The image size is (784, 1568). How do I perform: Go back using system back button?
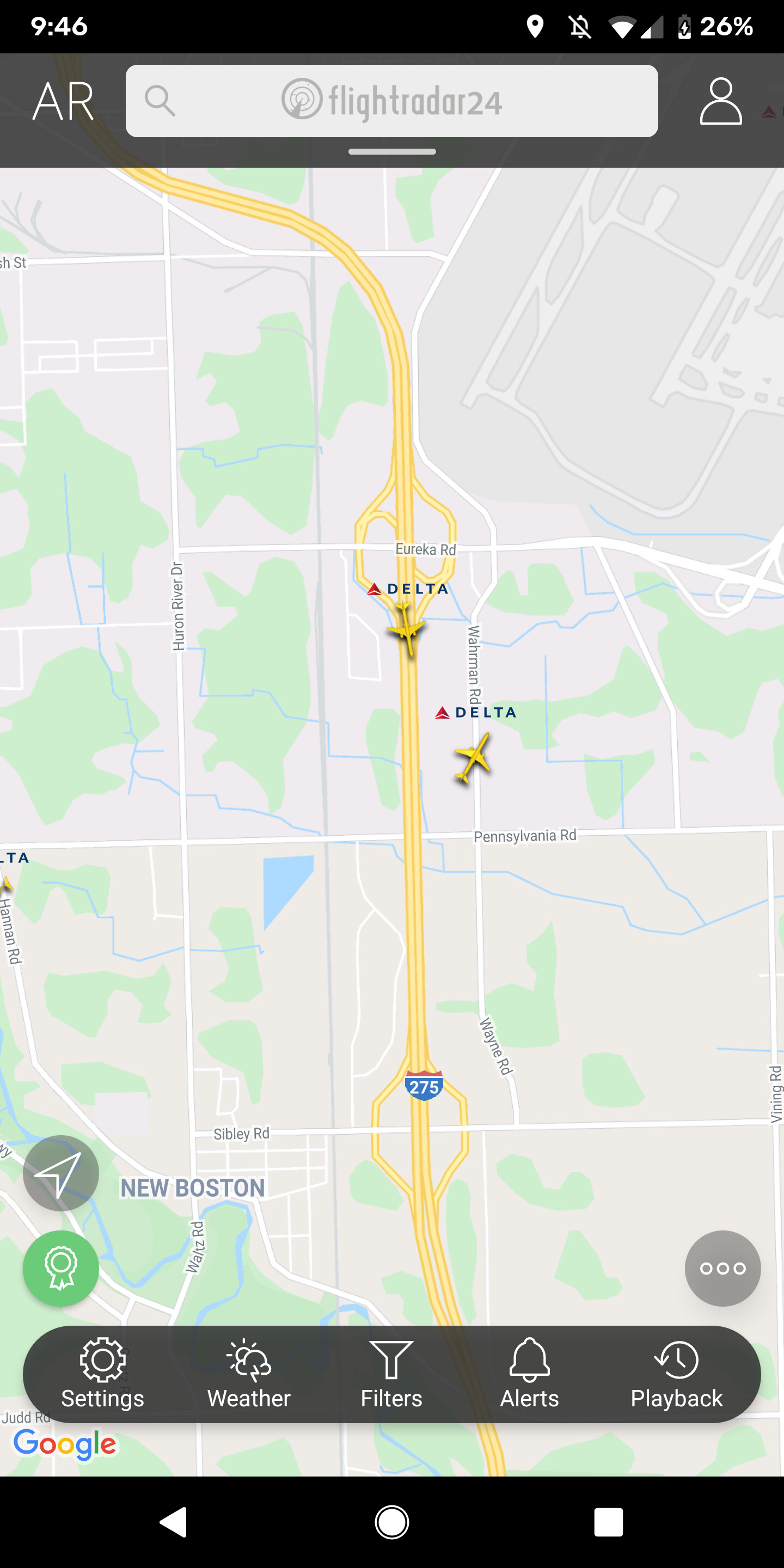coord(174,1522)
